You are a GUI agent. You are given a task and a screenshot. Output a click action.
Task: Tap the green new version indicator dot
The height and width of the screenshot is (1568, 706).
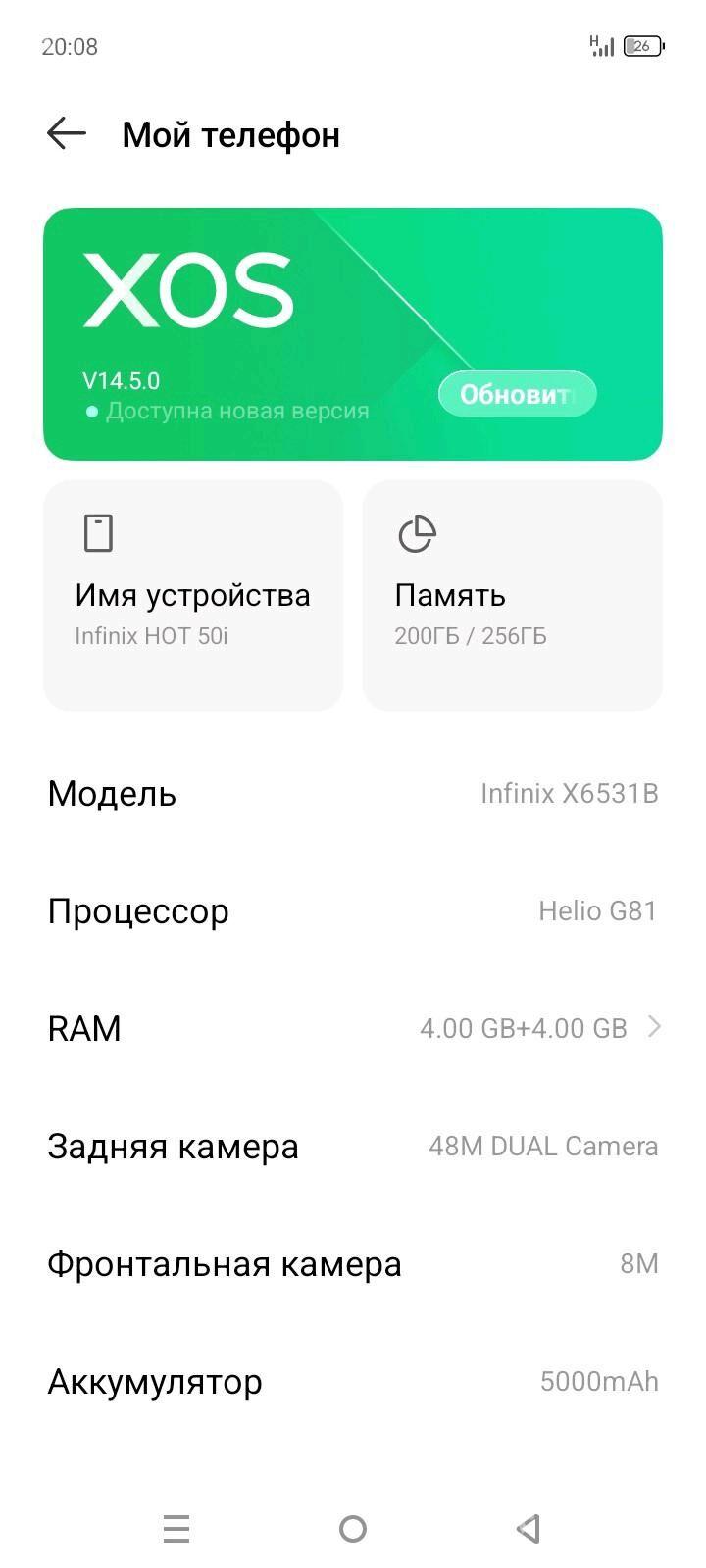pos(92,412)
